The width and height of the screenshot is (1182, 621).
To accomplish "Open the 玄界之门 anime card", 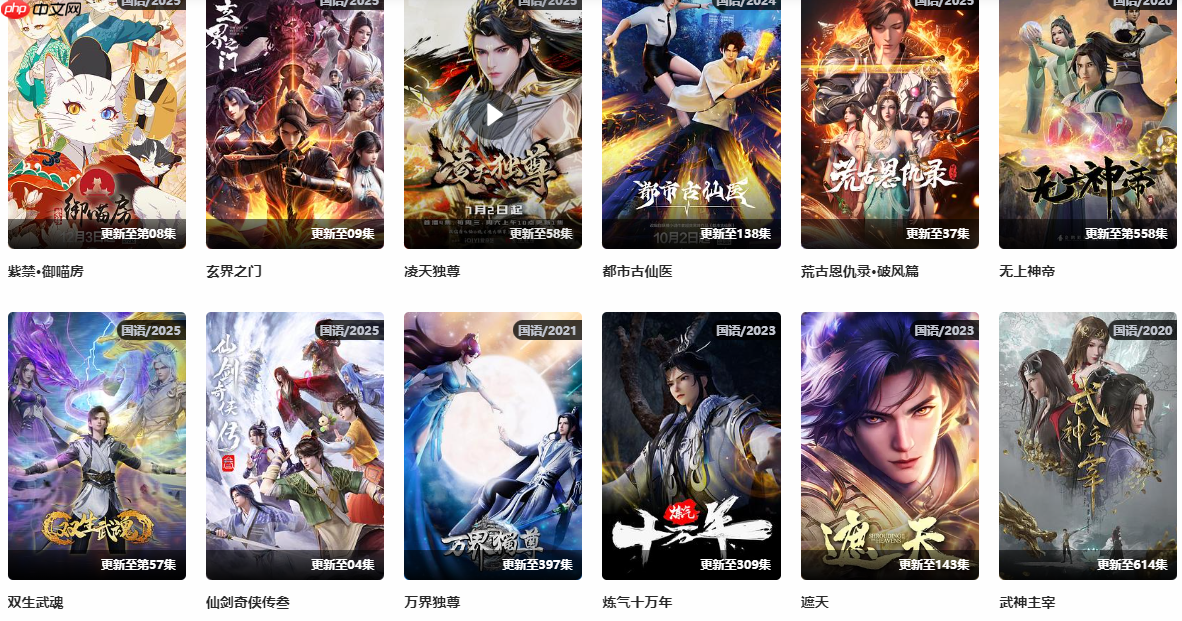I will pos(295,120).
